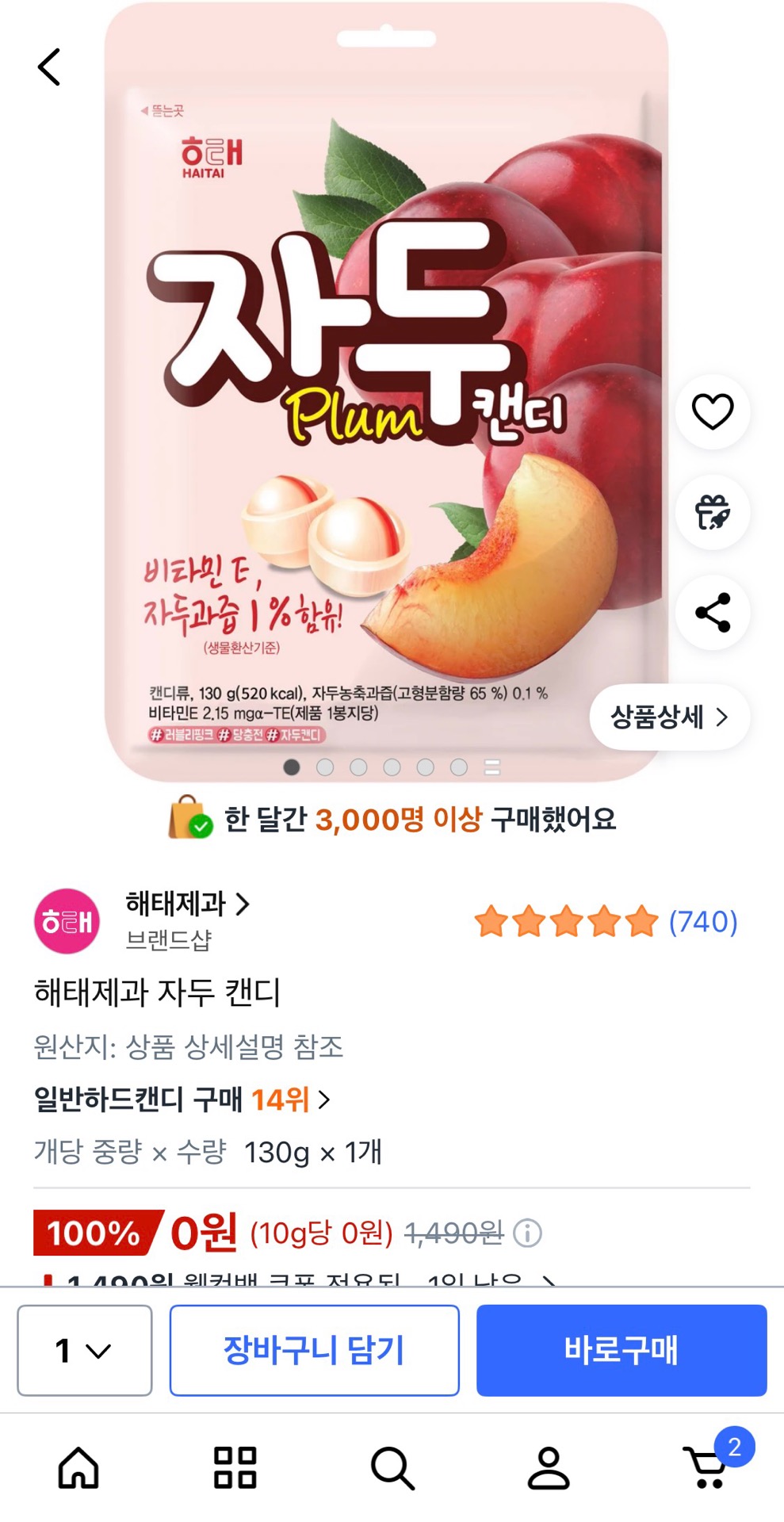Go back using the top-left arrow

point(49,67)
